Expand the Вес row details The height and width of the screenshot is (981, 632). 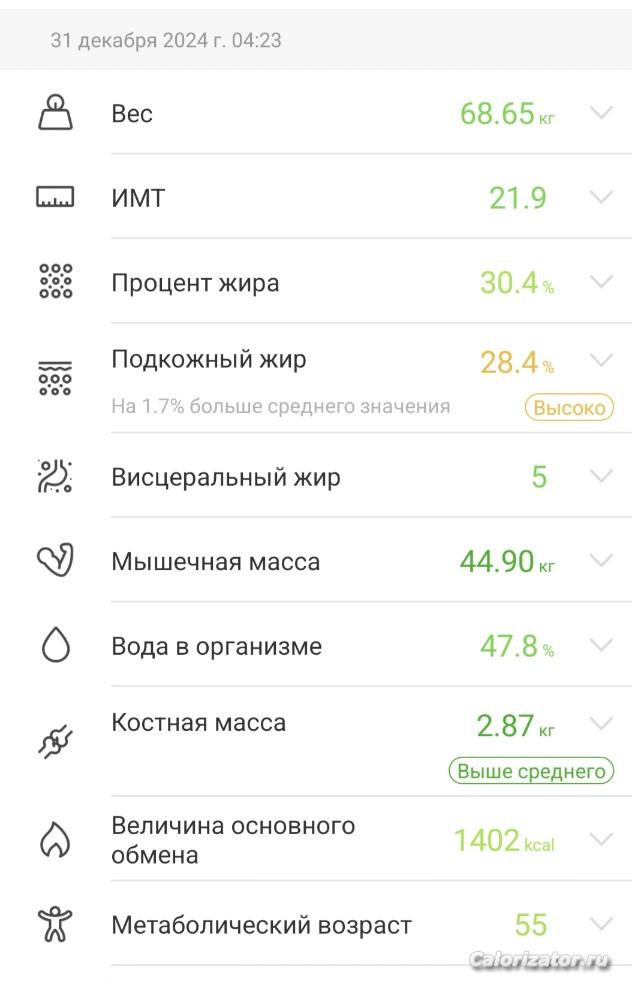[601, 113]
